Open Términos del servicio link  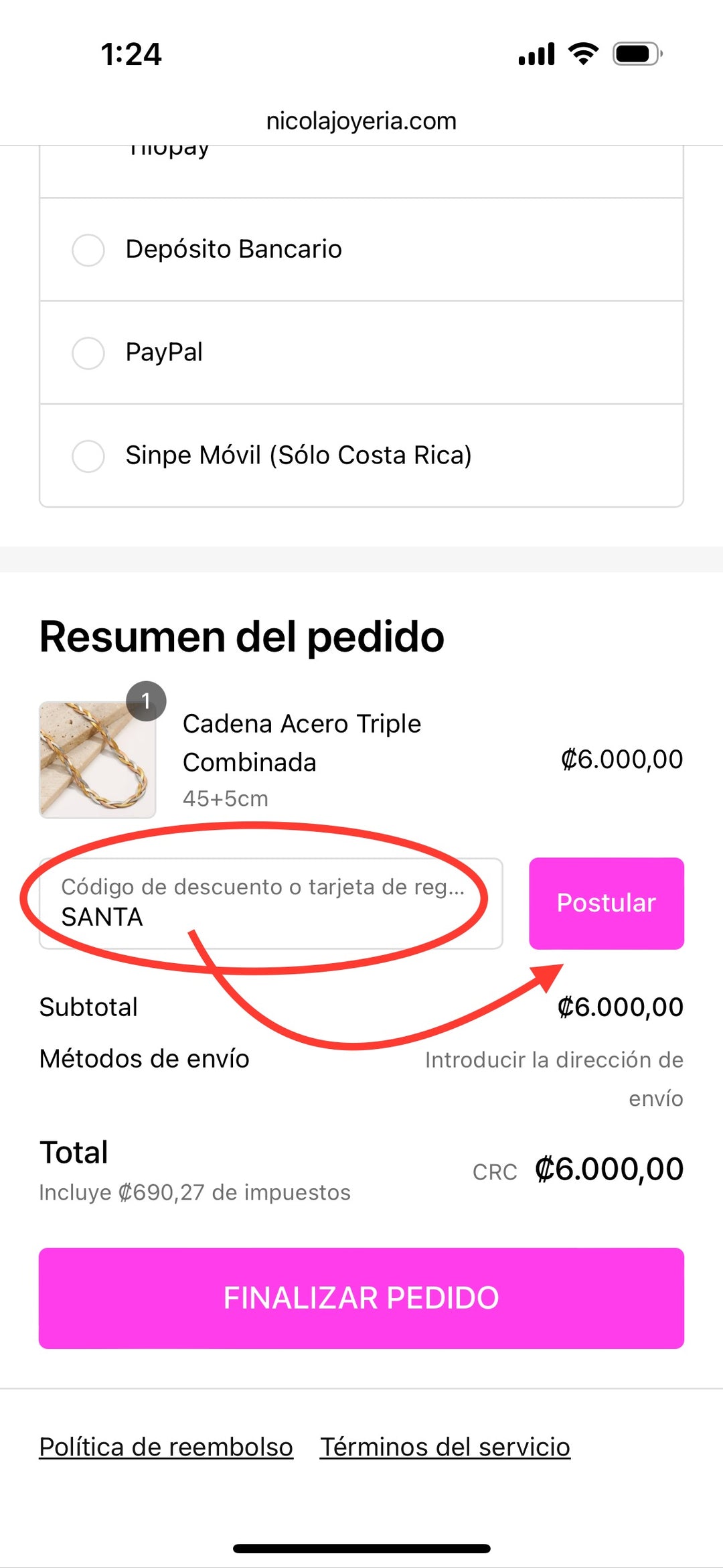point(445,1447)
